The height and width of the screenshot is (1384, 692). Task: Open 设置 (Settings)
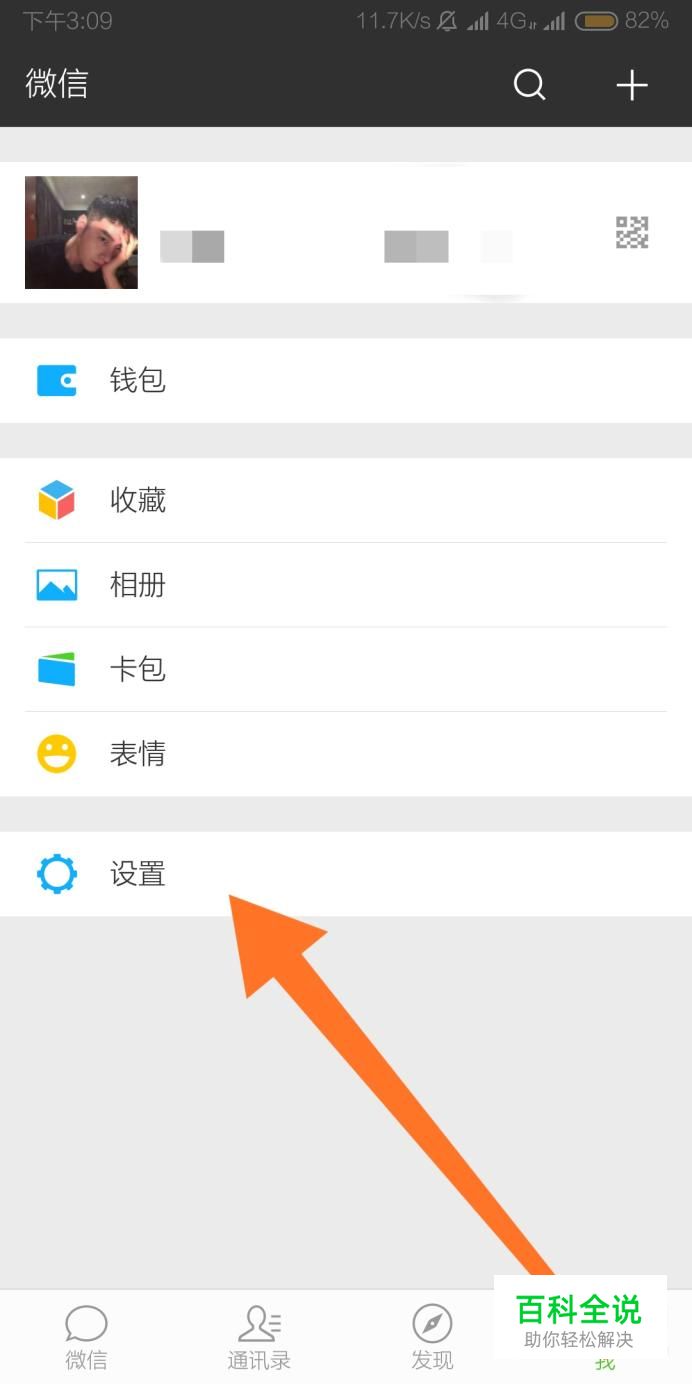[346, 874]
